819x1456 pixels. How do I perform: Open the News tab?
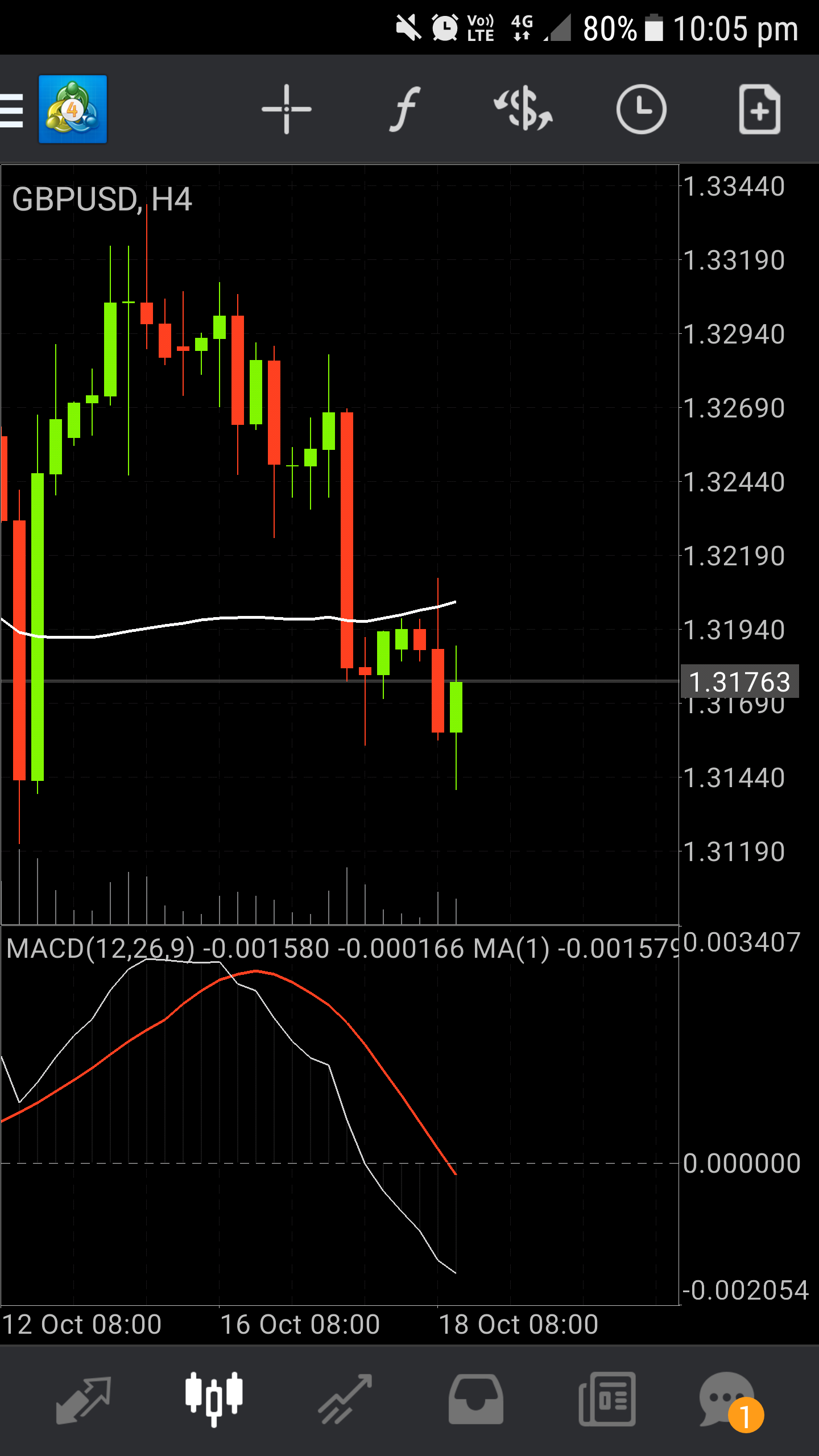point(607,1399)
